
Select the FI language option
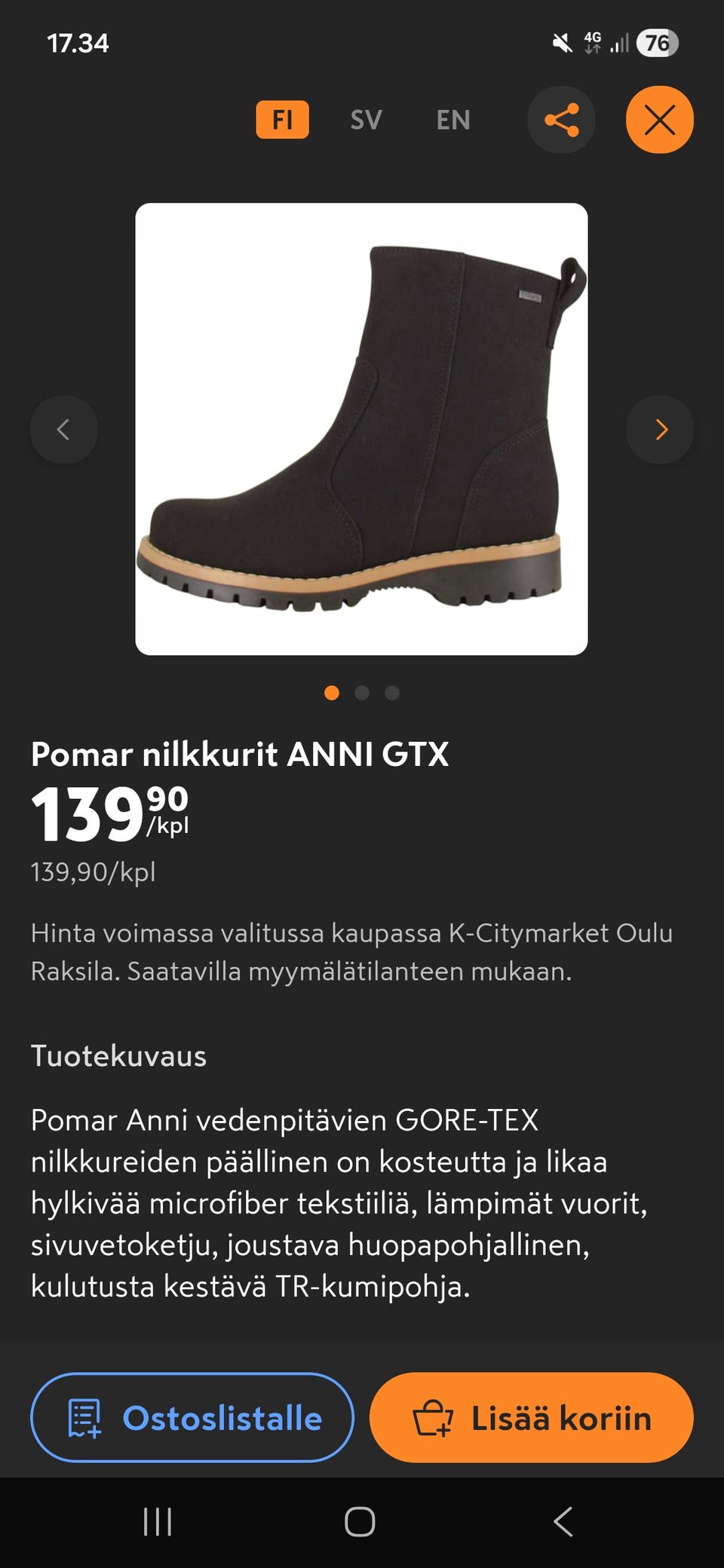pyautogui.click(x=282, y=120)
